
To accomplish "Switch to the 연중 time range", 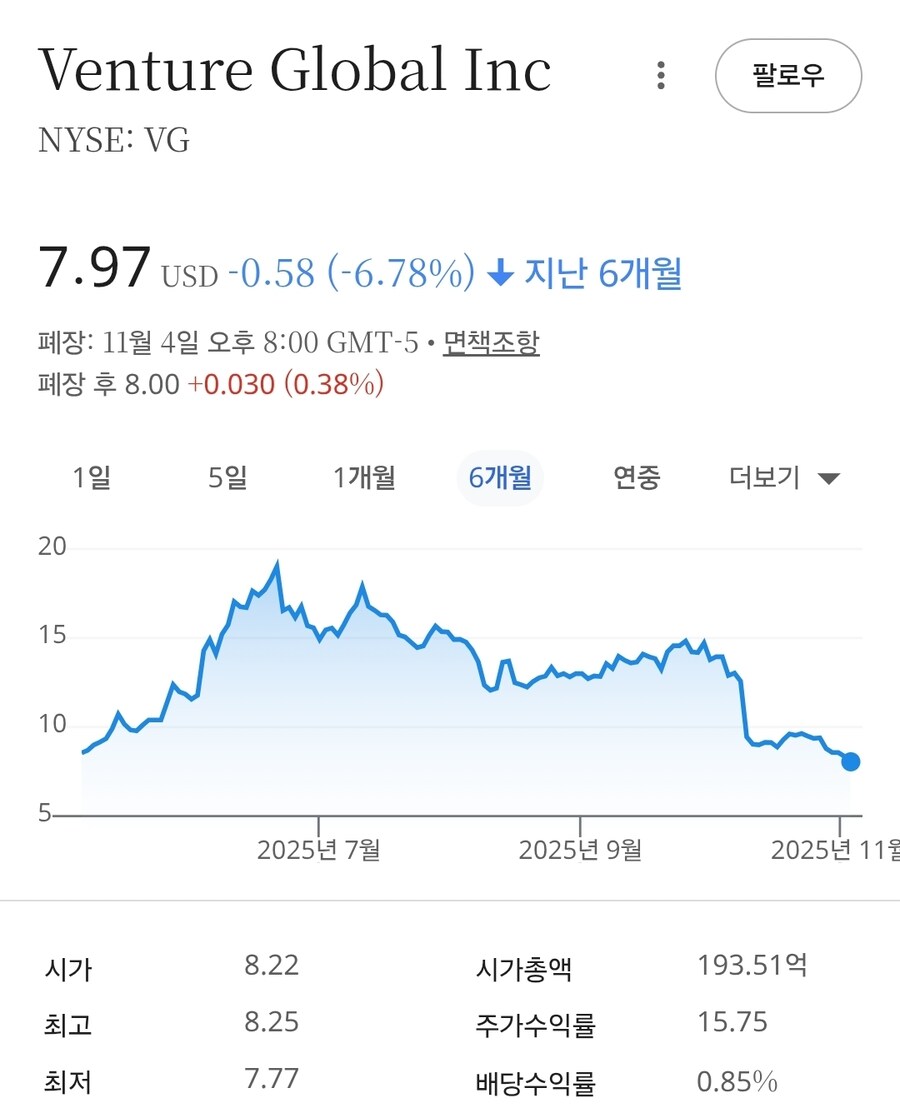I will pyautogui.click(x=635, y=478).
